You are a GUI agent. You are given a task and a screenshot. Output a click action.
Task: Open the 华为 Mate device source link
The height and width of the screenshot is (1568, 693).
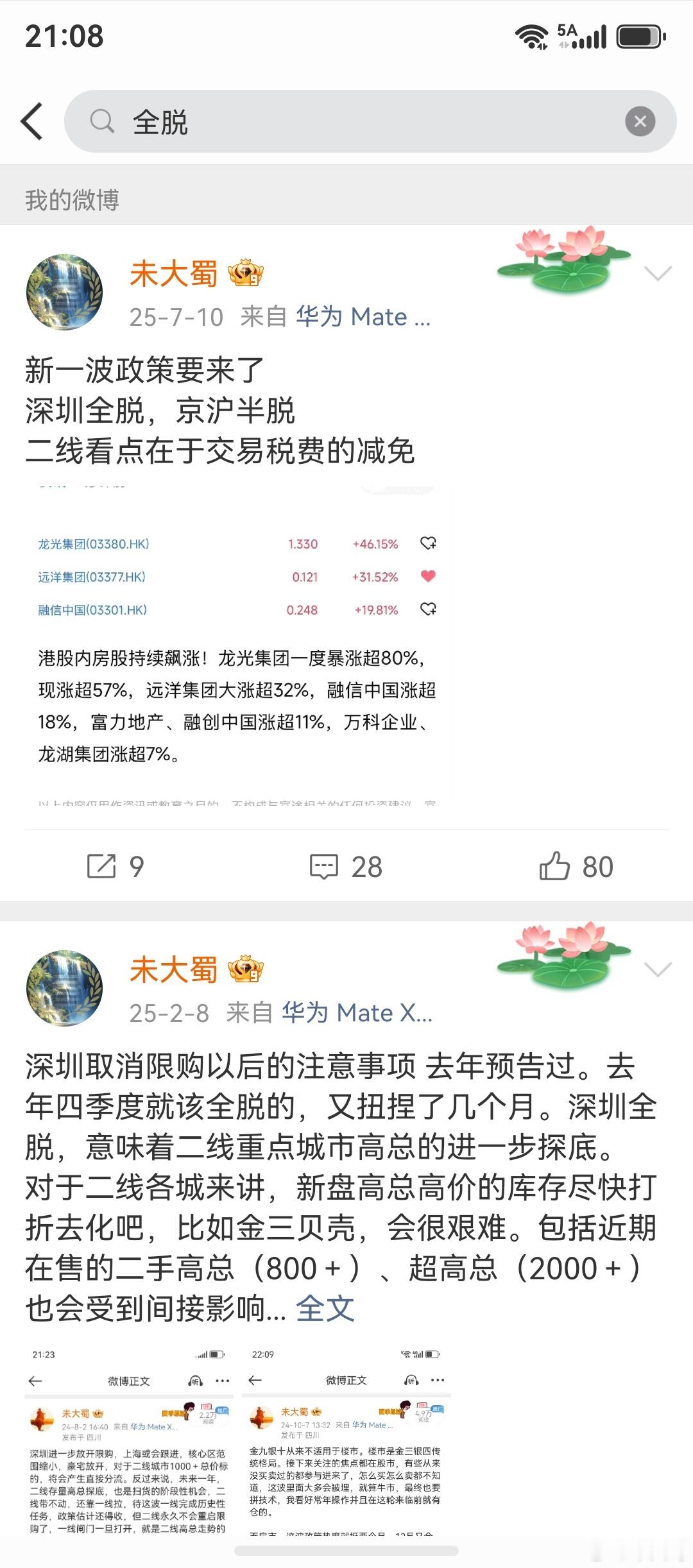363,316
